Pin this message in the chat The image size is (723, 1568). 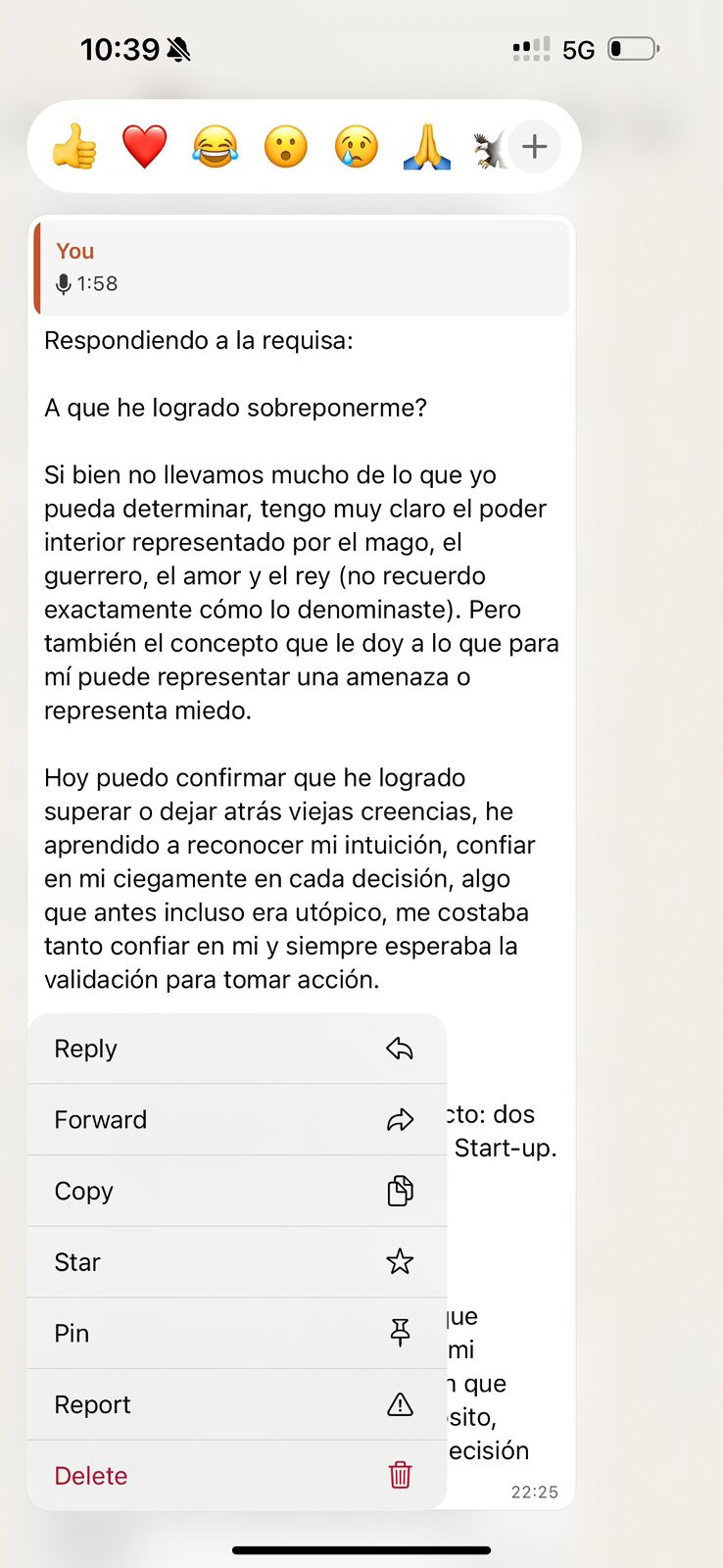click(x=236, y=1333)
